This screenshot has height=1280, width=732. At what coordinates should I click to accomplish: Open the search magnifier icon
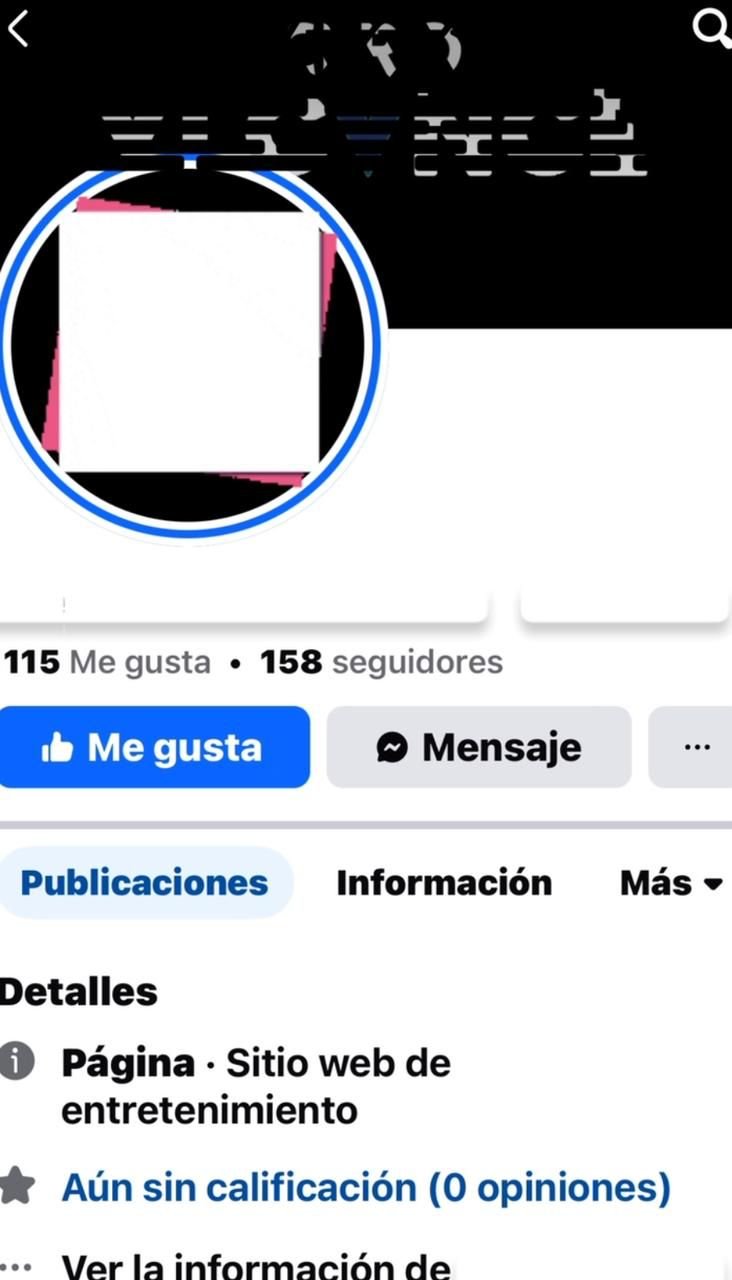pos(710,29)
